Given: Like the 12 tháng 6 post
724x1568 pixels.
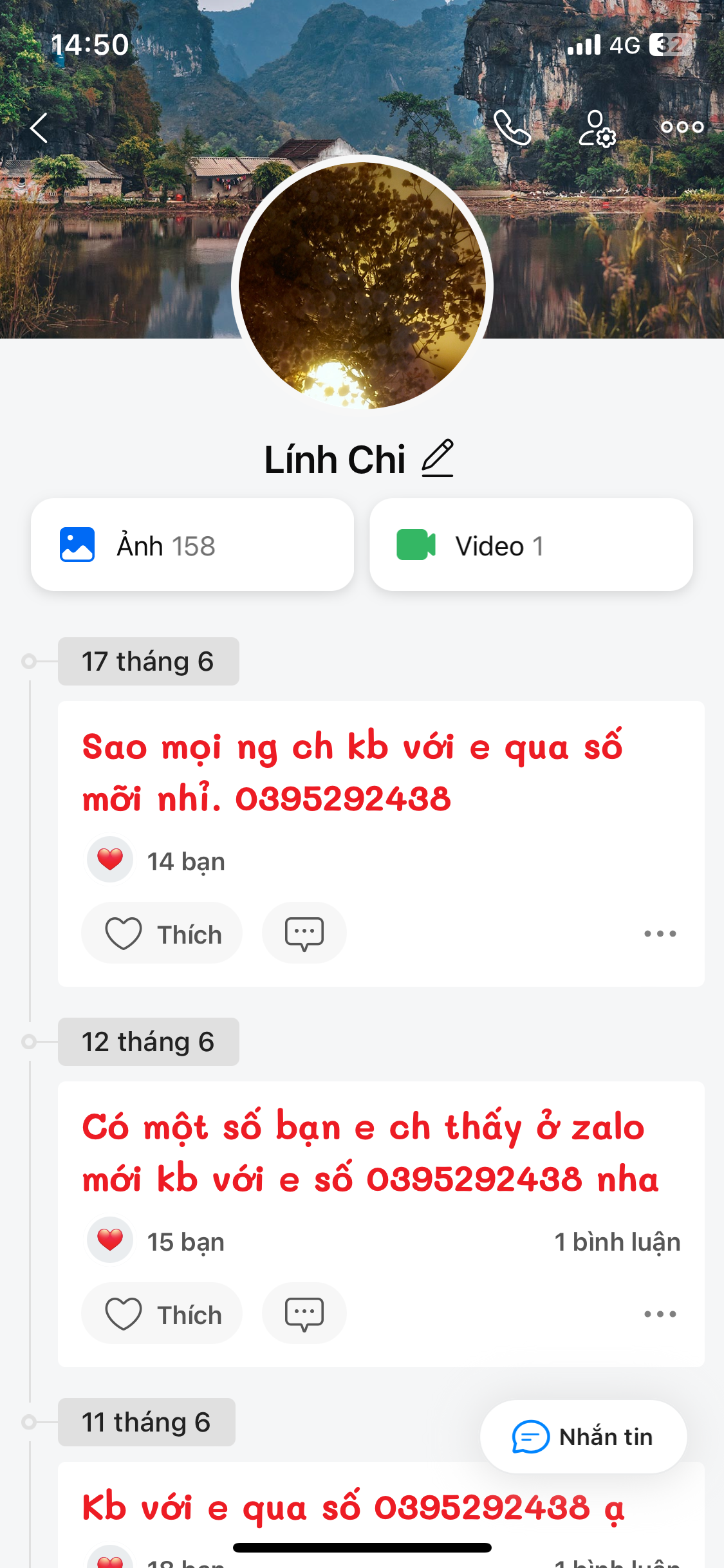Looking at the screenshot, I should coord(162,1314).
